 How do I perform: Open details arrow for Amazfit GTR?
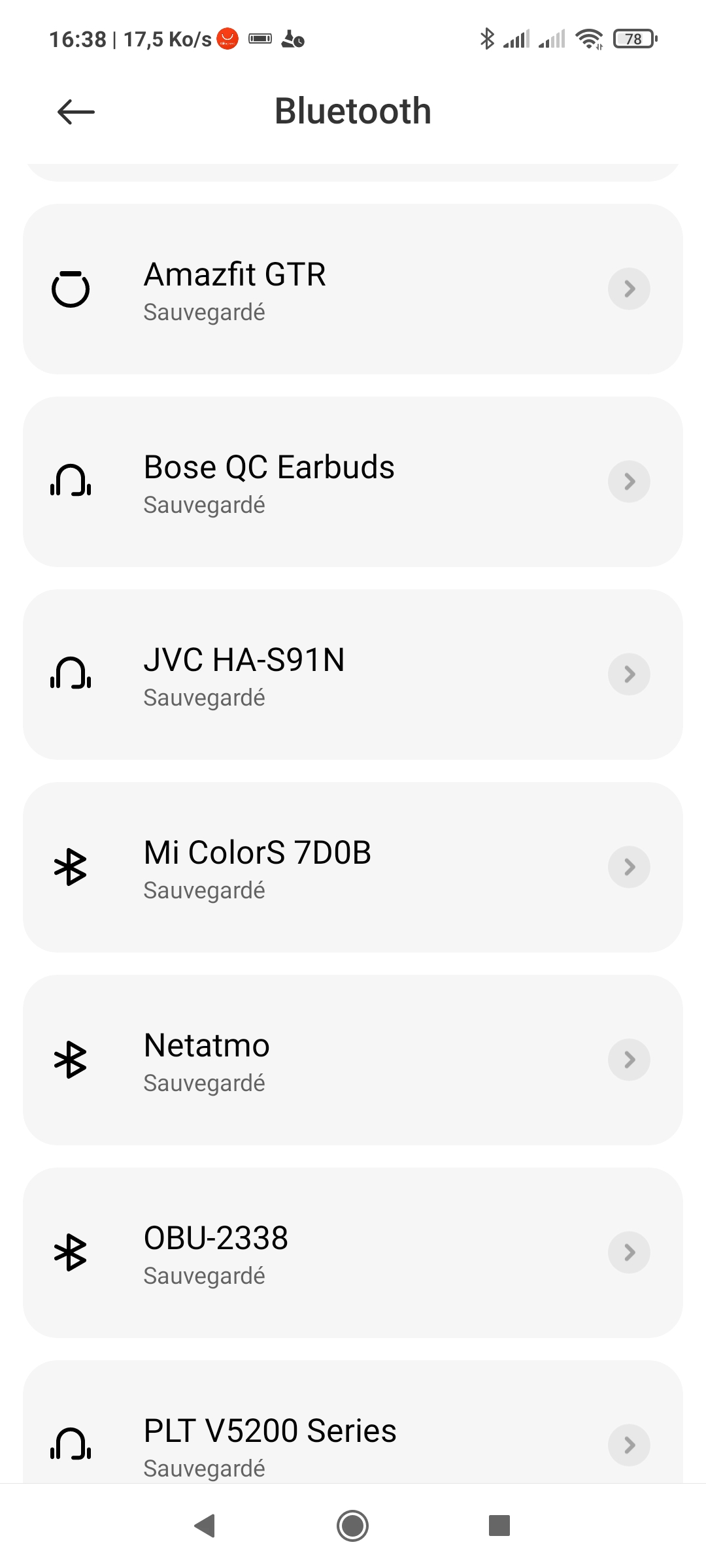(x=629, y=289)
